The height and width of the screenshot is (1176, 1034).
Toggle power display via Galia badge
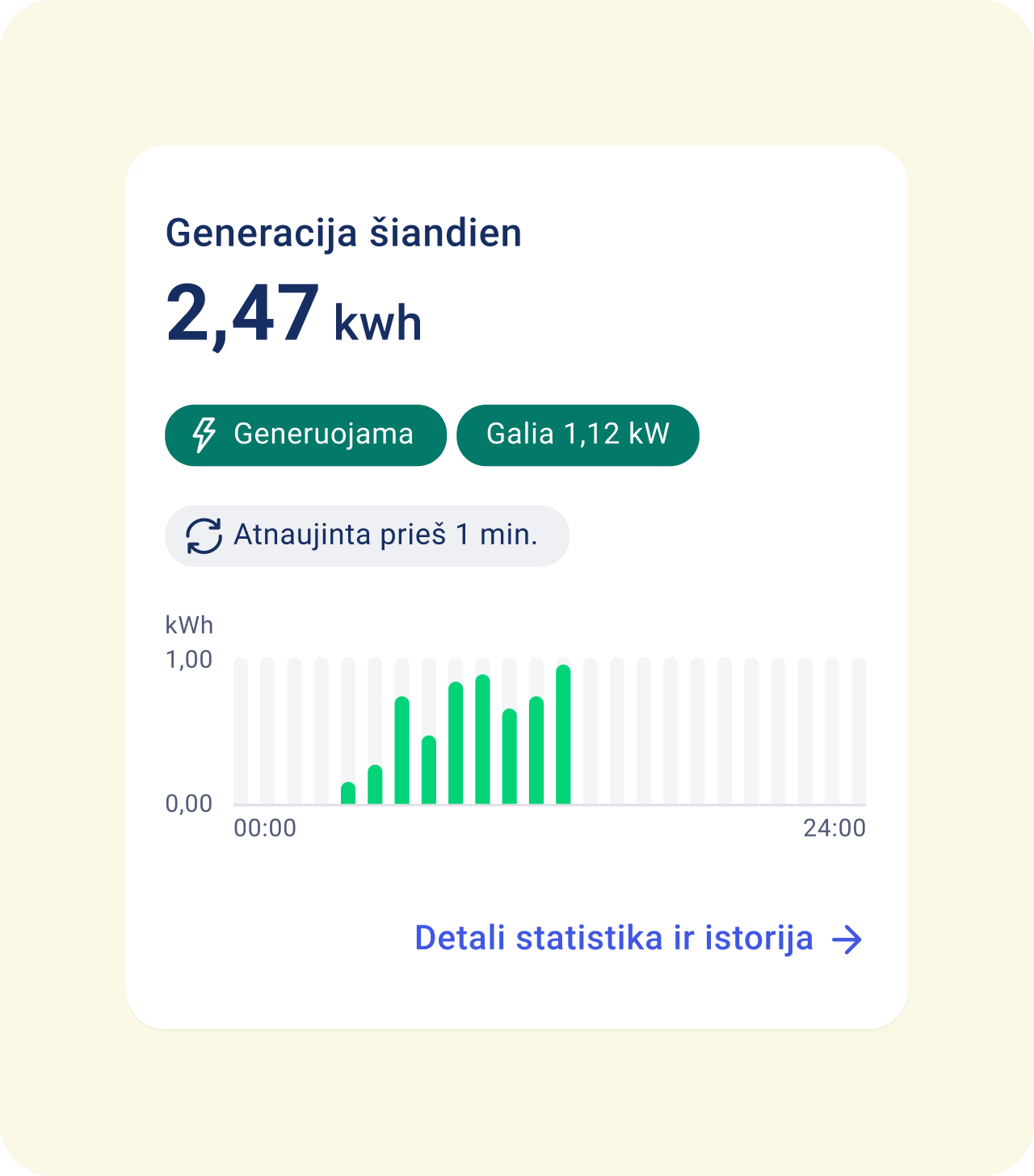(x=578, y=435)
